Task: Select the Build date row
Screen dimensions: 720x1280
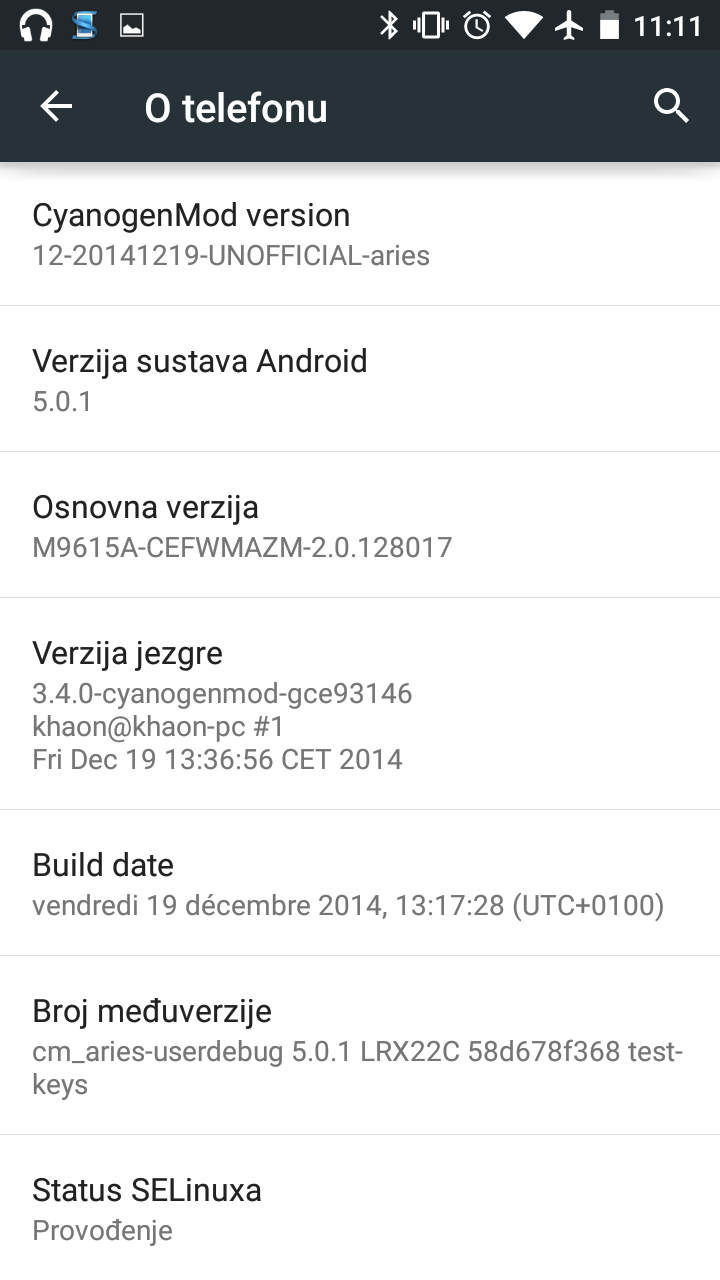Action: 360,883
